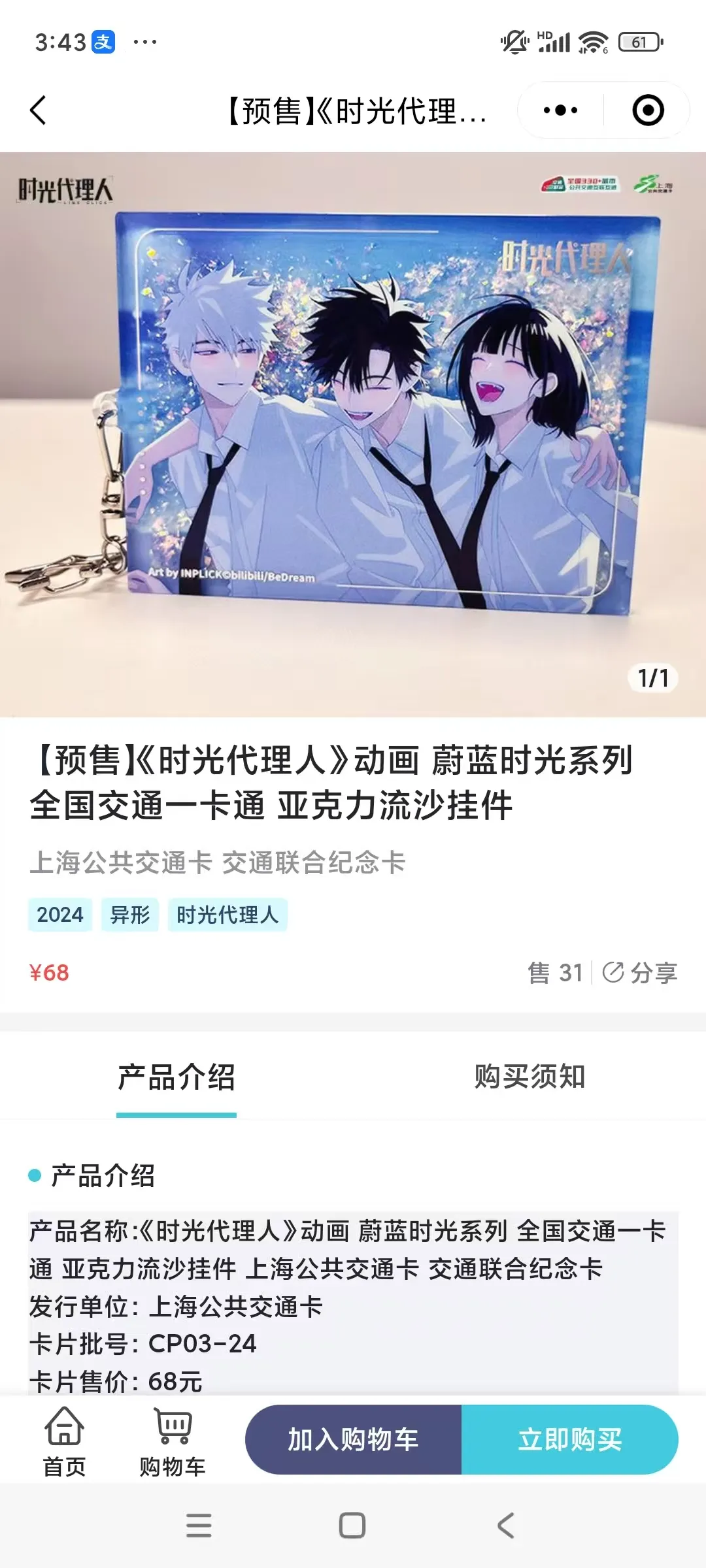Open the 购物车 shopping cart
The image size is (706, 1568).
pos(173,1441)
